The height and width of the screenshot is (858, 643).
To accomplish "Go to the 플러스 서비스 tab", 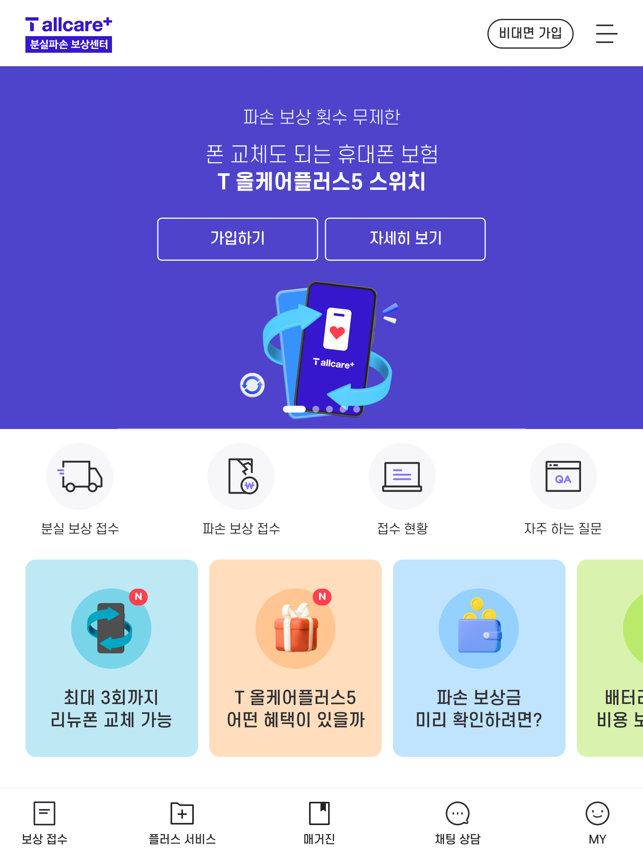I will coord(182,823).
